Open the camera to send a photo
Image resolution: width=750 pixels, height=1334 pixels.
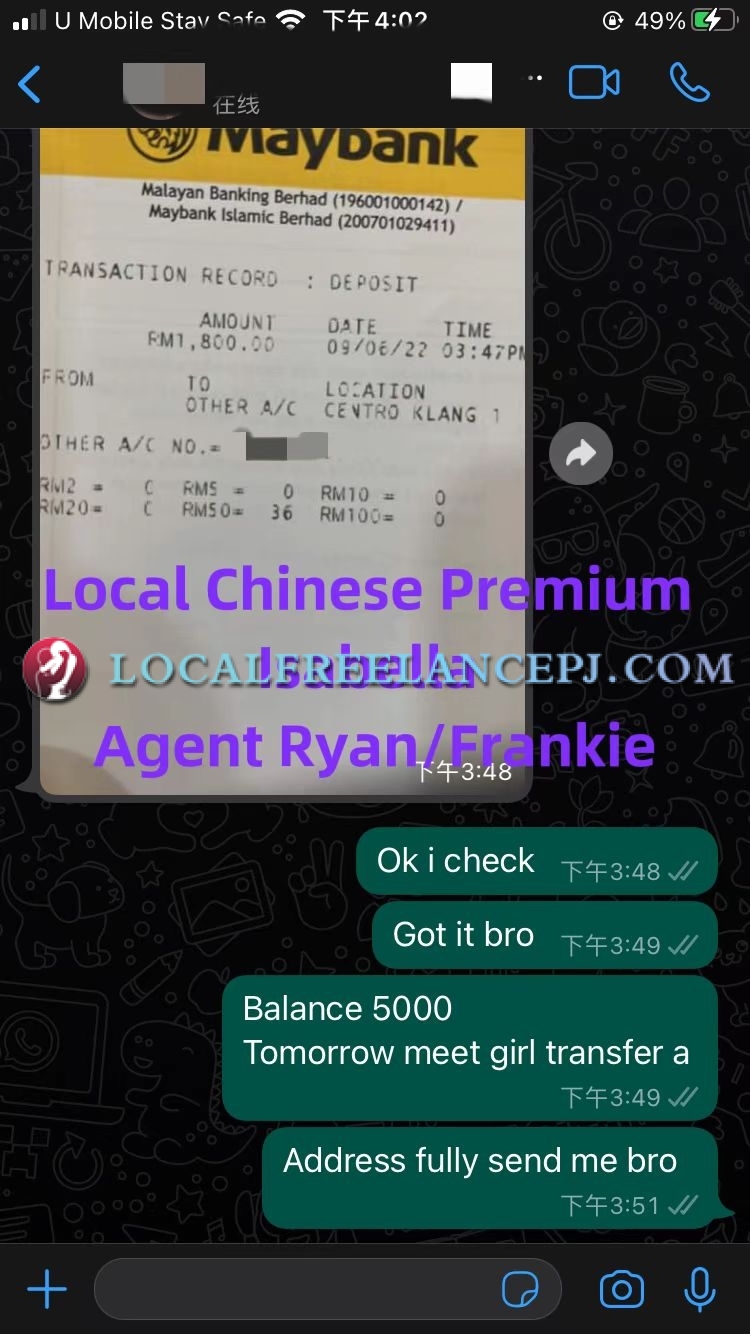[621, 1290]
